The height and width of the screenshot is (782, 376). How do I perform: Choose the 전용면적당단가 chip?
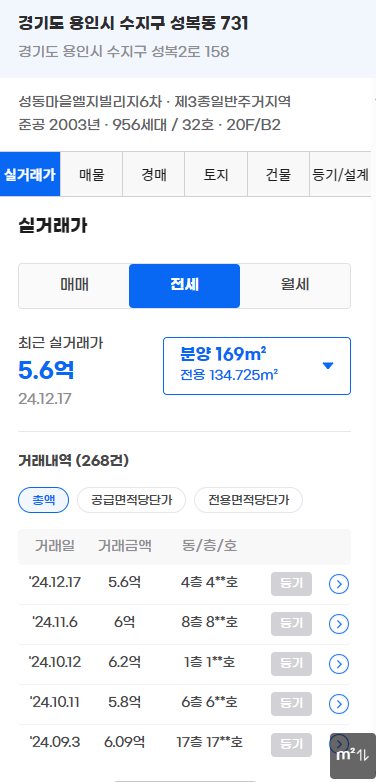[x=248, y=500]
